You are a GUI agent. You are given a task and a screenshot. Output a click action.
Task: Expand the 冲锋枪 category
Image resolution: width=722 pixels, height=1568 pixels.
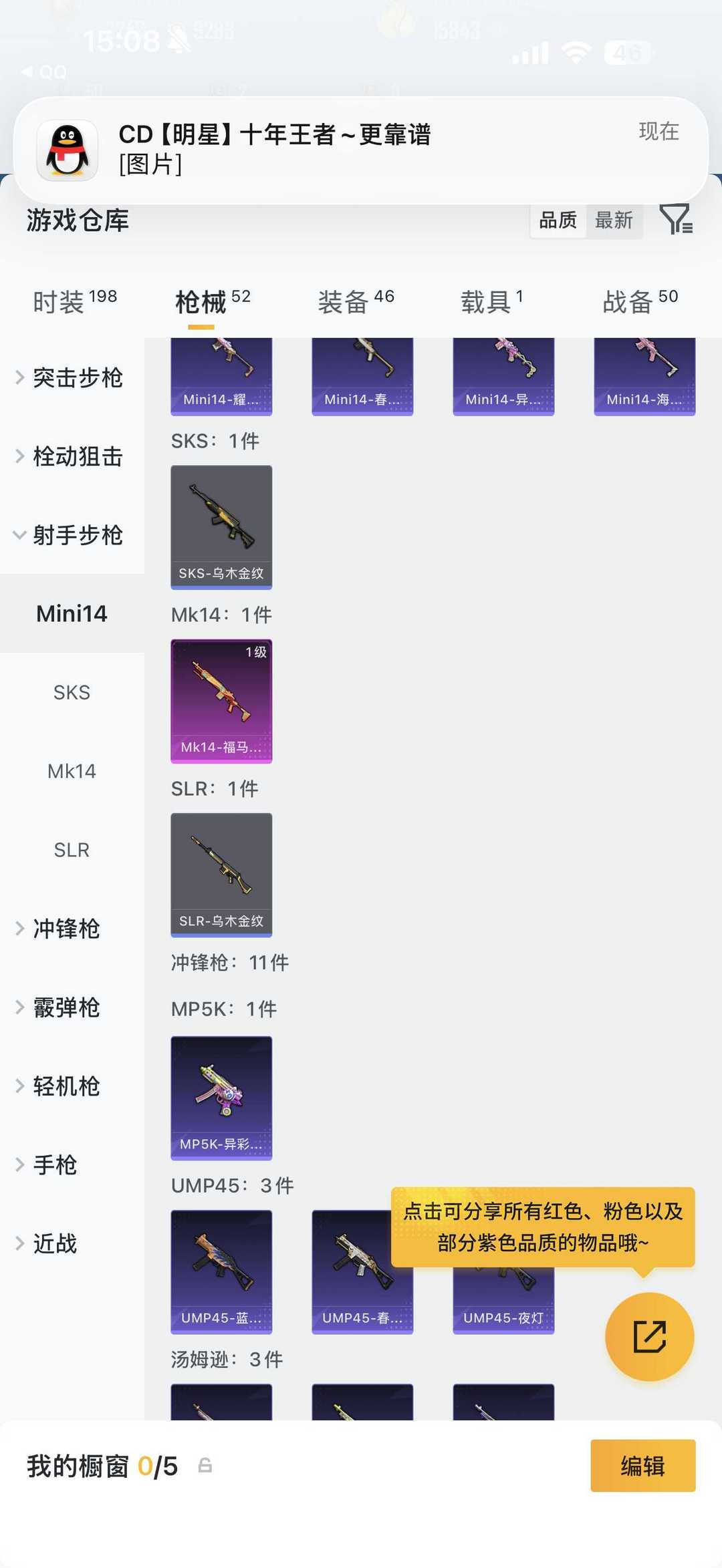(x=66, y=929)
